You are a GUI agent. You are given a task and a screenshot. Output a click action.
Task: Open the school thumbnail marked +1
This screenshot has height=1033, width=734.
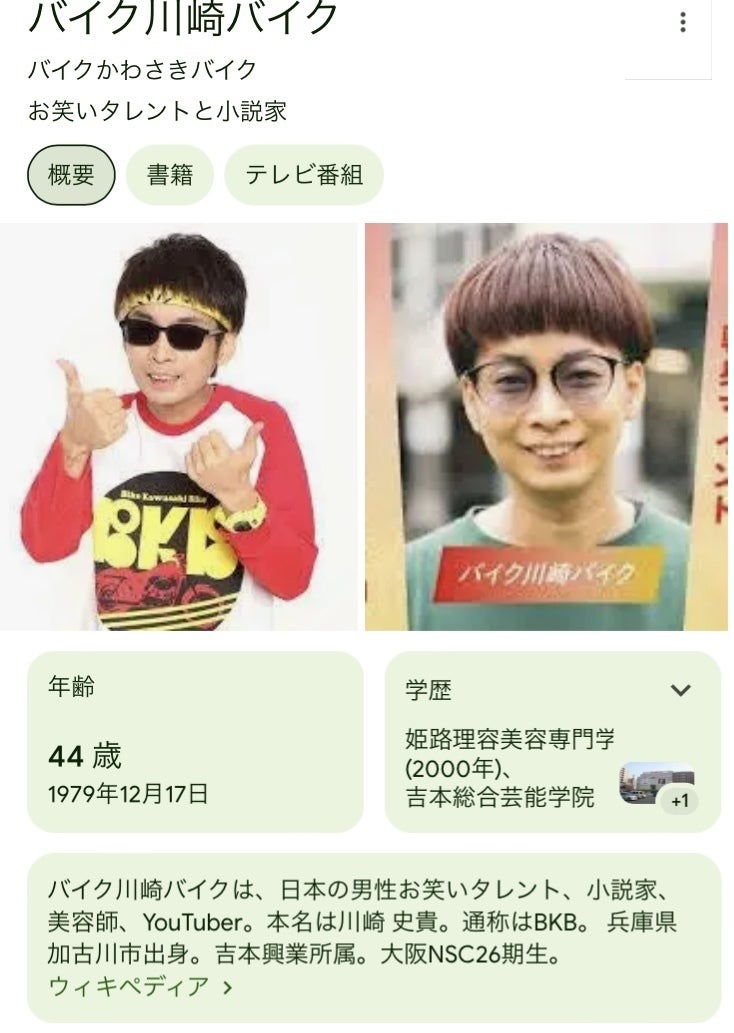pos(657,785)
